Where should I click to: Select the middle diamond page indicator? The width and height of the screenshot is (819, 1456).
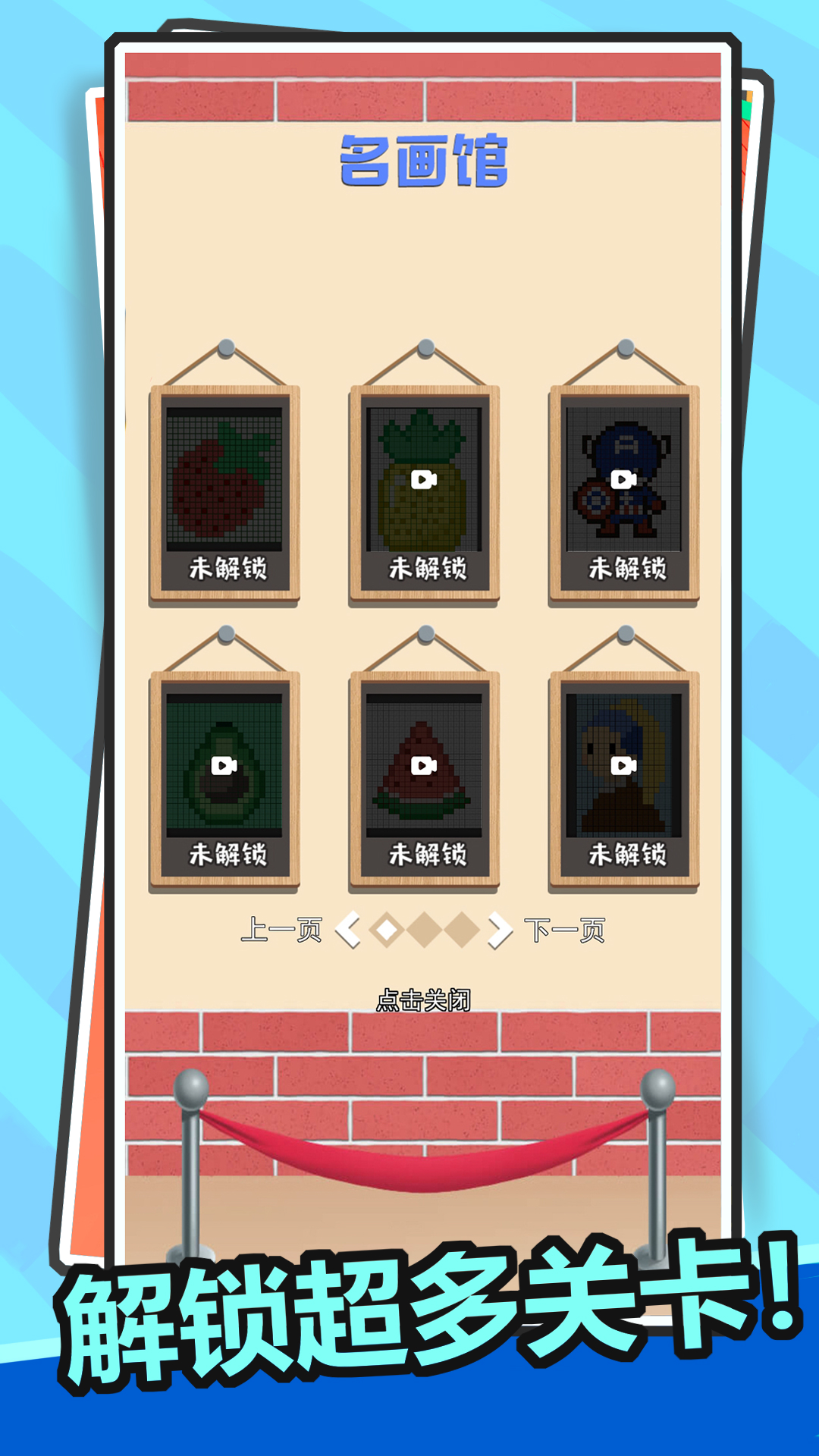point(424,930)
